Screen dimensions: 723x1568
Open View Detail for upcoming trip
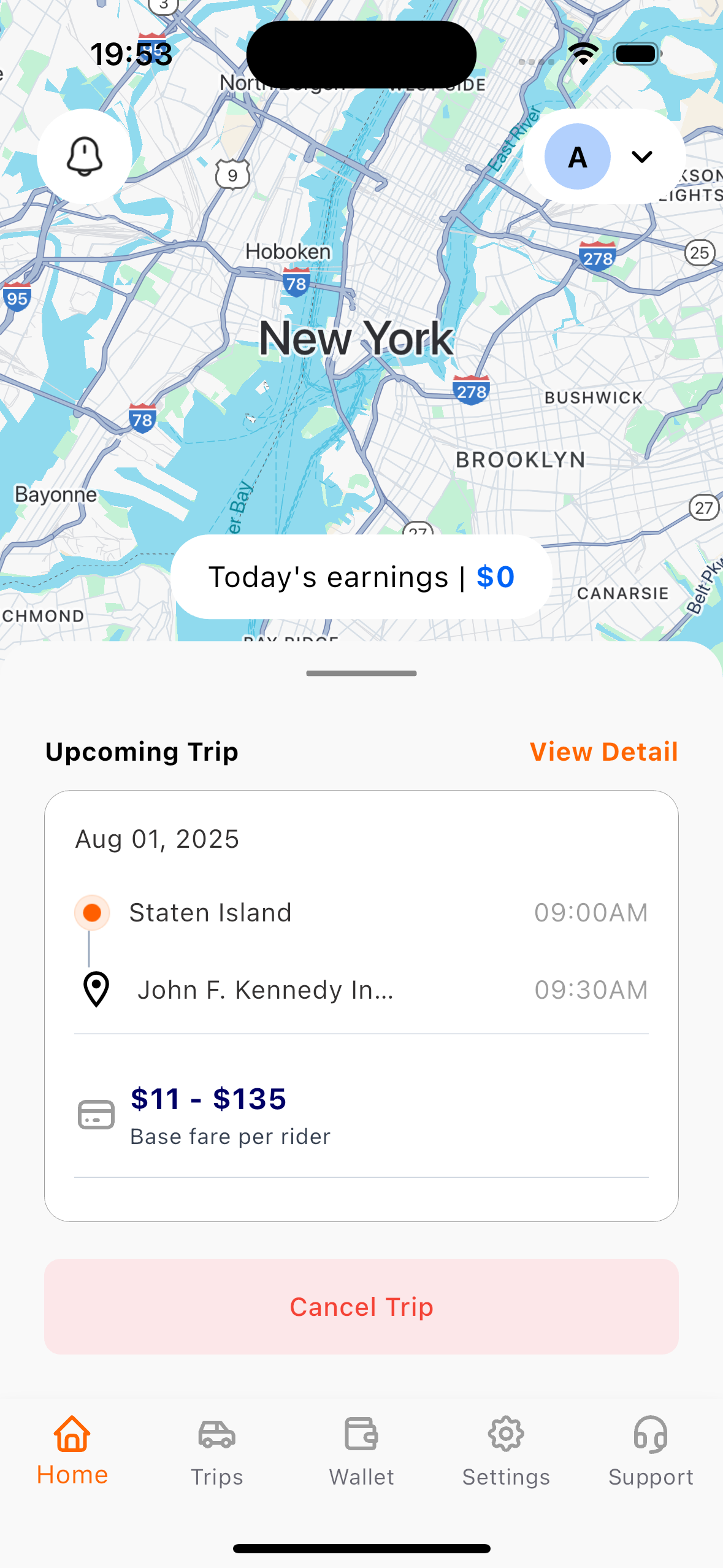603,751
